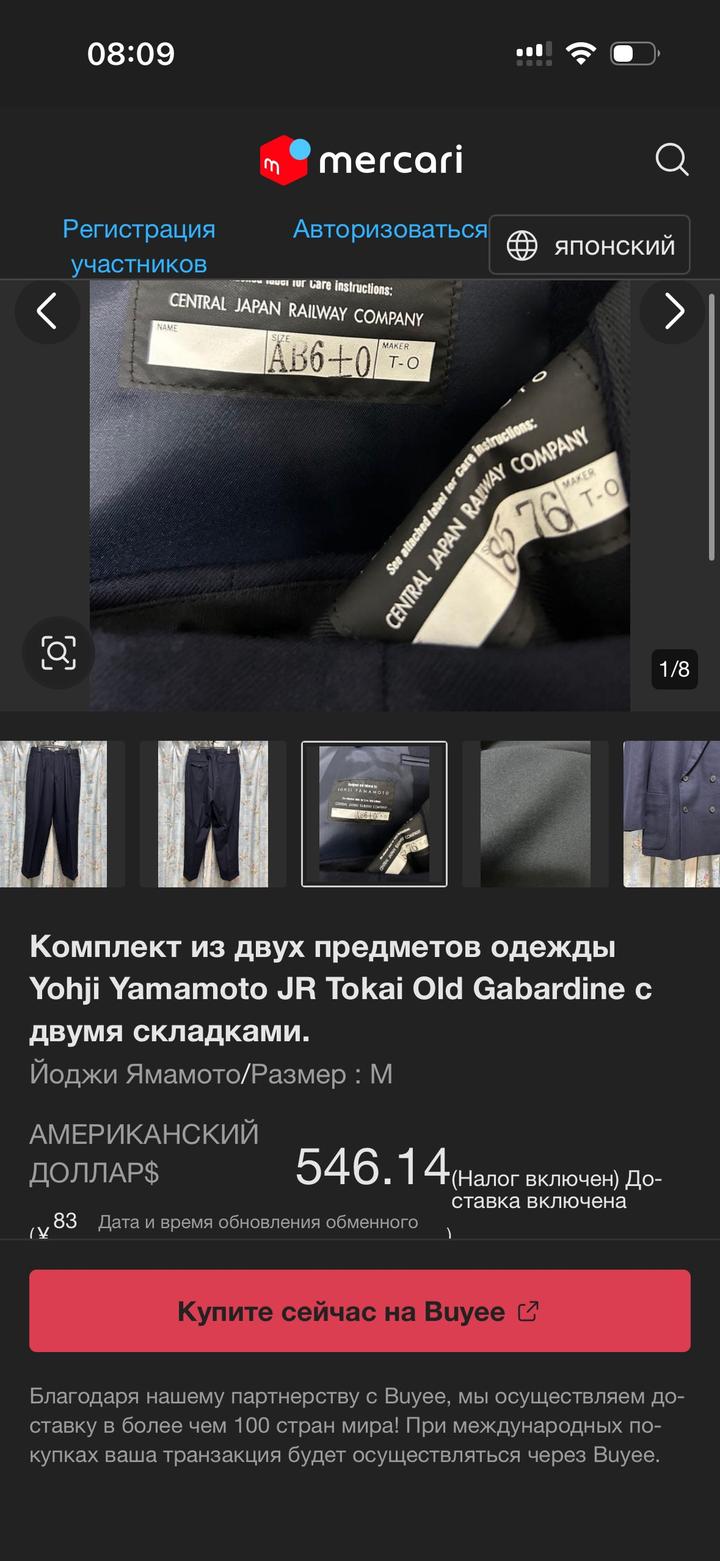Image resolution: width=720 pixels, height=1561 pixels.
Task: Tap the Авторизоваться login link
Action: coord(389,229)
